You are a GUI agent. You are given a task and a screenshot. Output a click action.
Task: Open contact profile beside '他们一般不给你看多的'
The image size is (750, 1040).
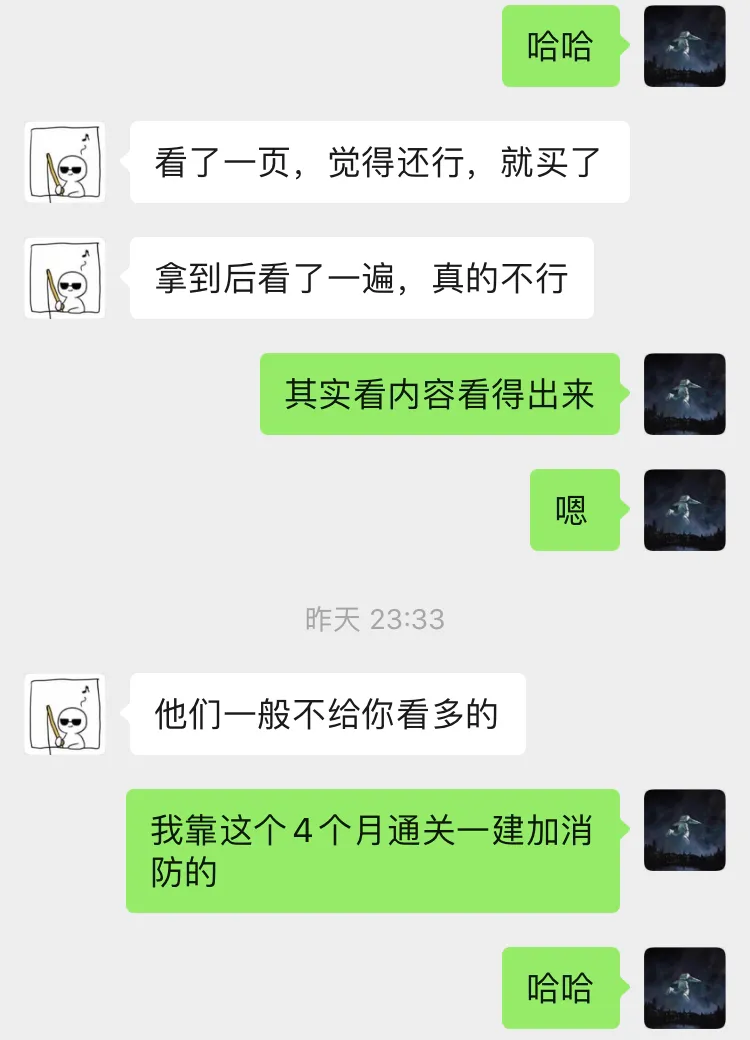(x=65, y=714)
